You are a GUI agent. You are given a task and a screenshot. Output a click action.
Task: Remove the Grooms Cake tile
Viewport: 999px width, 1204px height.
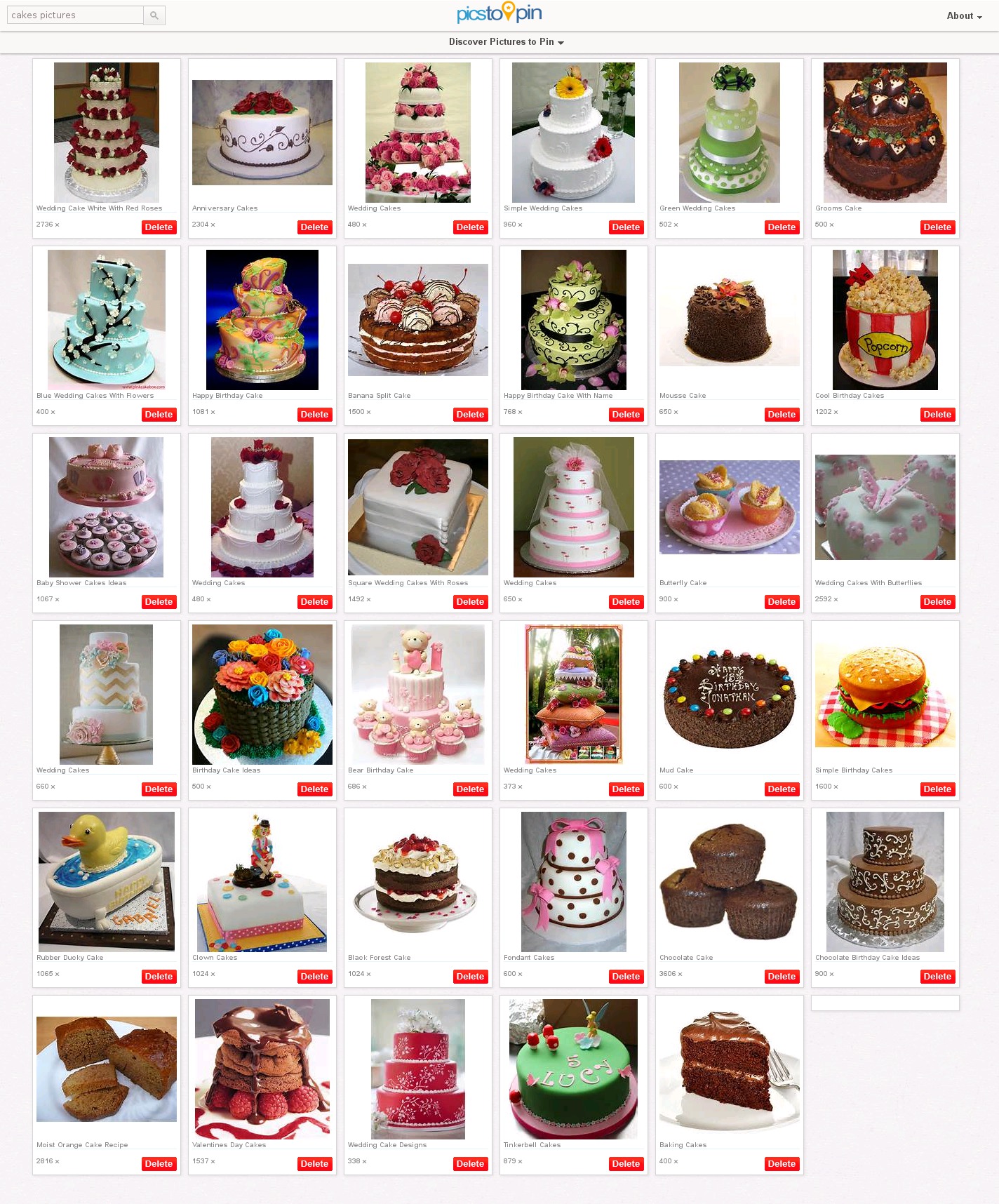click(937, 227)
